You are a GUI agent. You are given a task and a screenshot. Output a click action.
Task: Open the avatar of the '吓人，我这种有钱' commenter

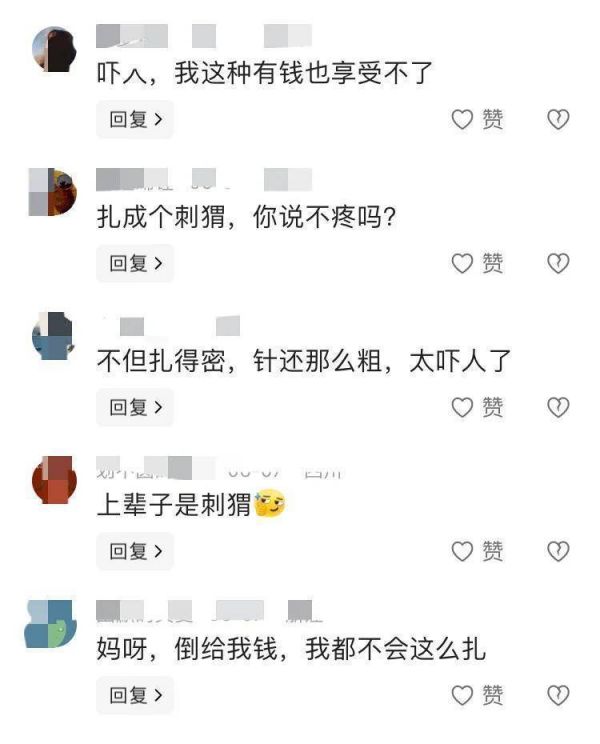[54, 50]
